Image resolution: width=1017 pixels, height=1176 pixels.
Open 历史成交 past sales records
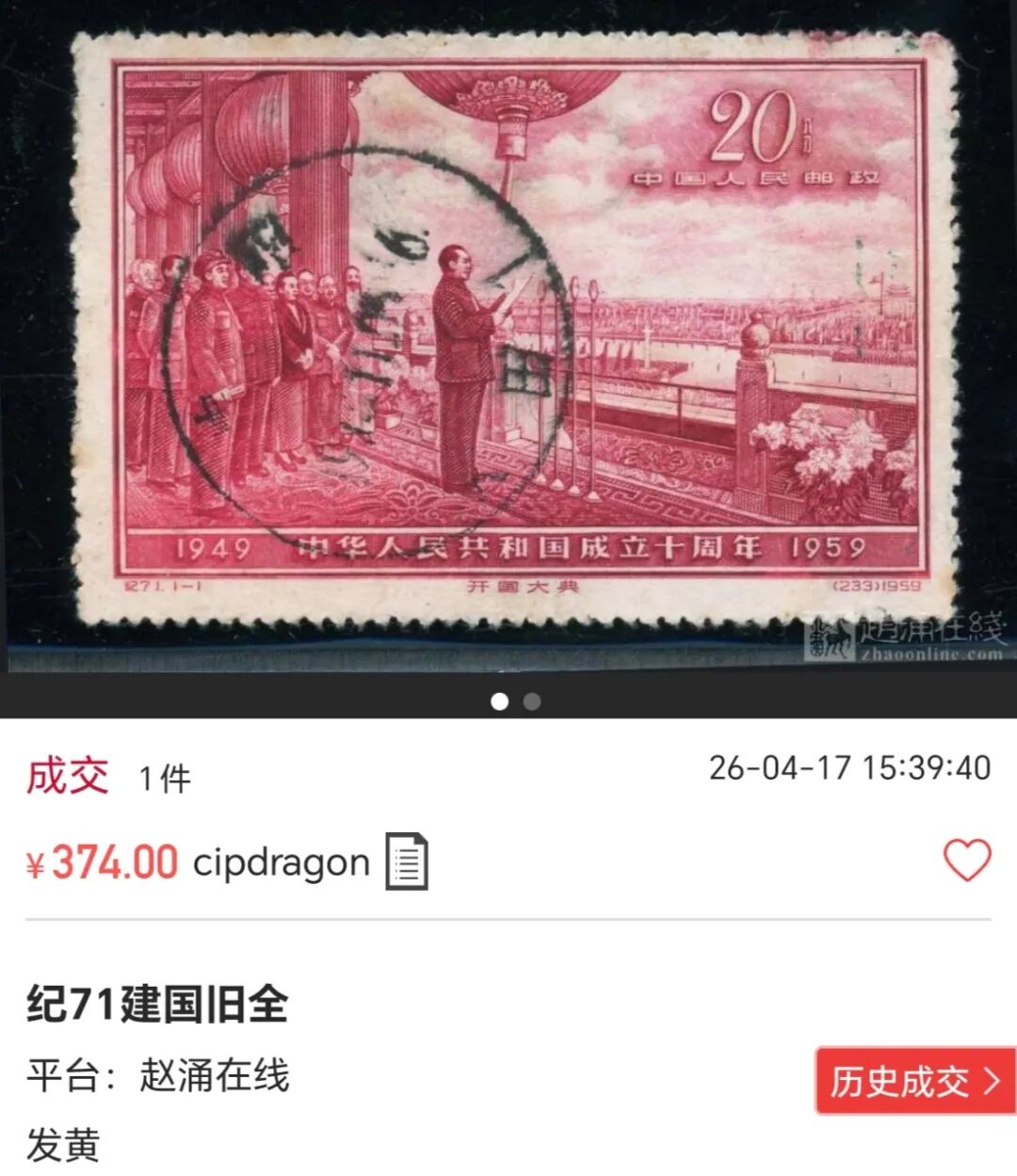click(914, 1081)
